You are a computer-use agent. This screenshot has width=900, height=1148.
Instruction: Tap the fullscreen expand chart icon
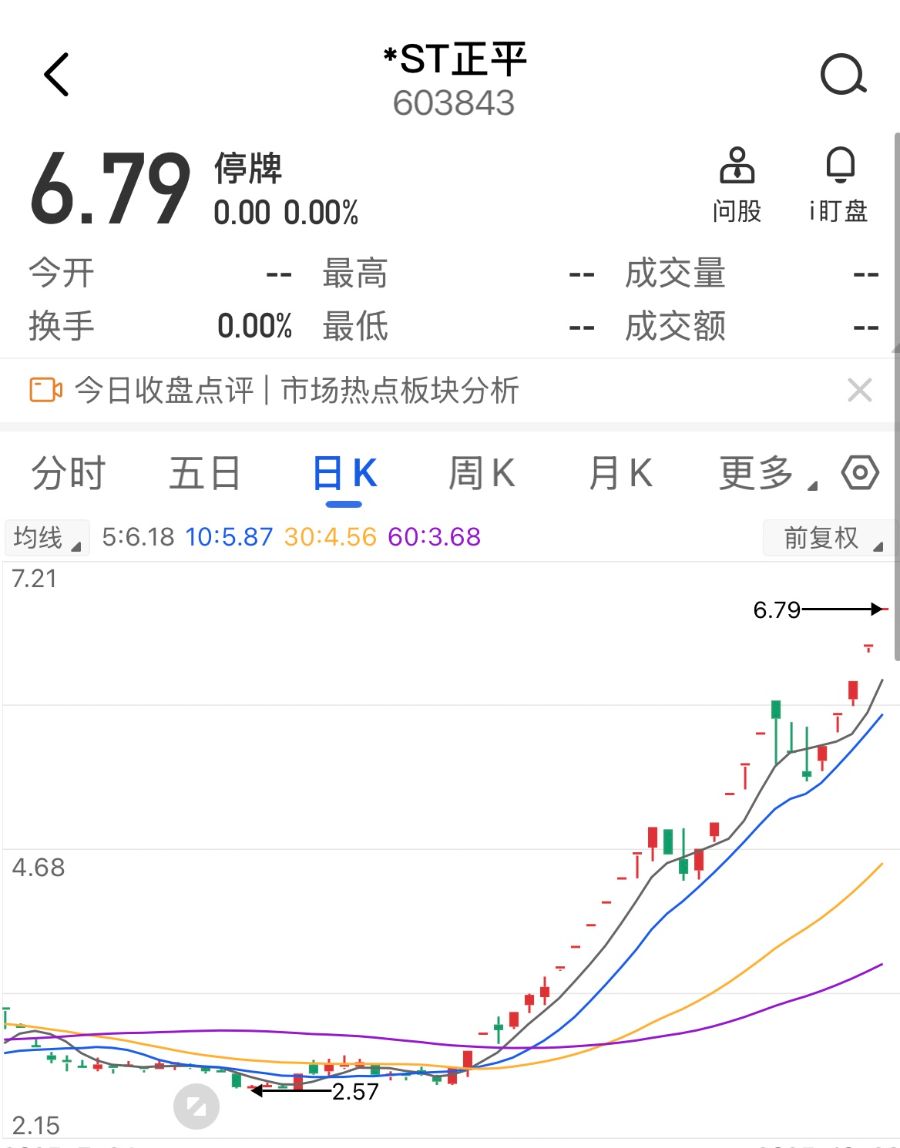point(196,1106)
